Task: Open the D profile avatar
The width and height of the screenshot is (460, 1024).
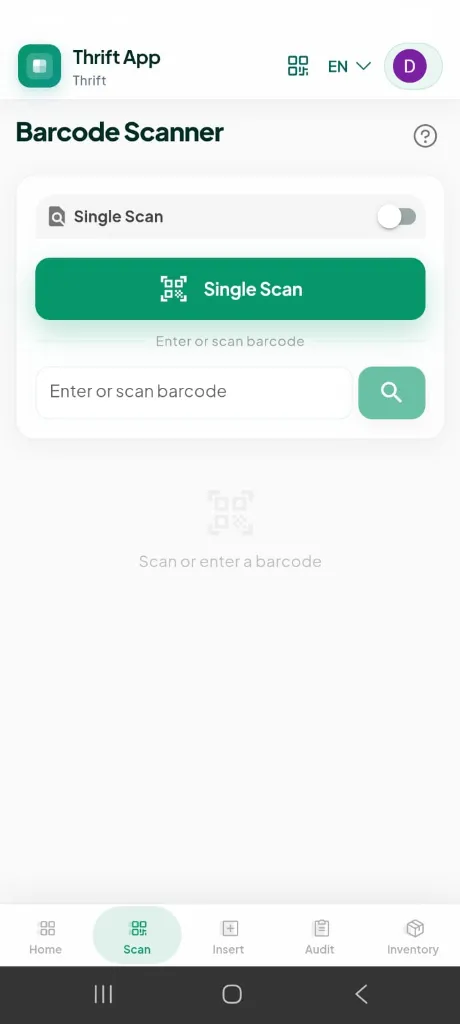Action: 410,66
